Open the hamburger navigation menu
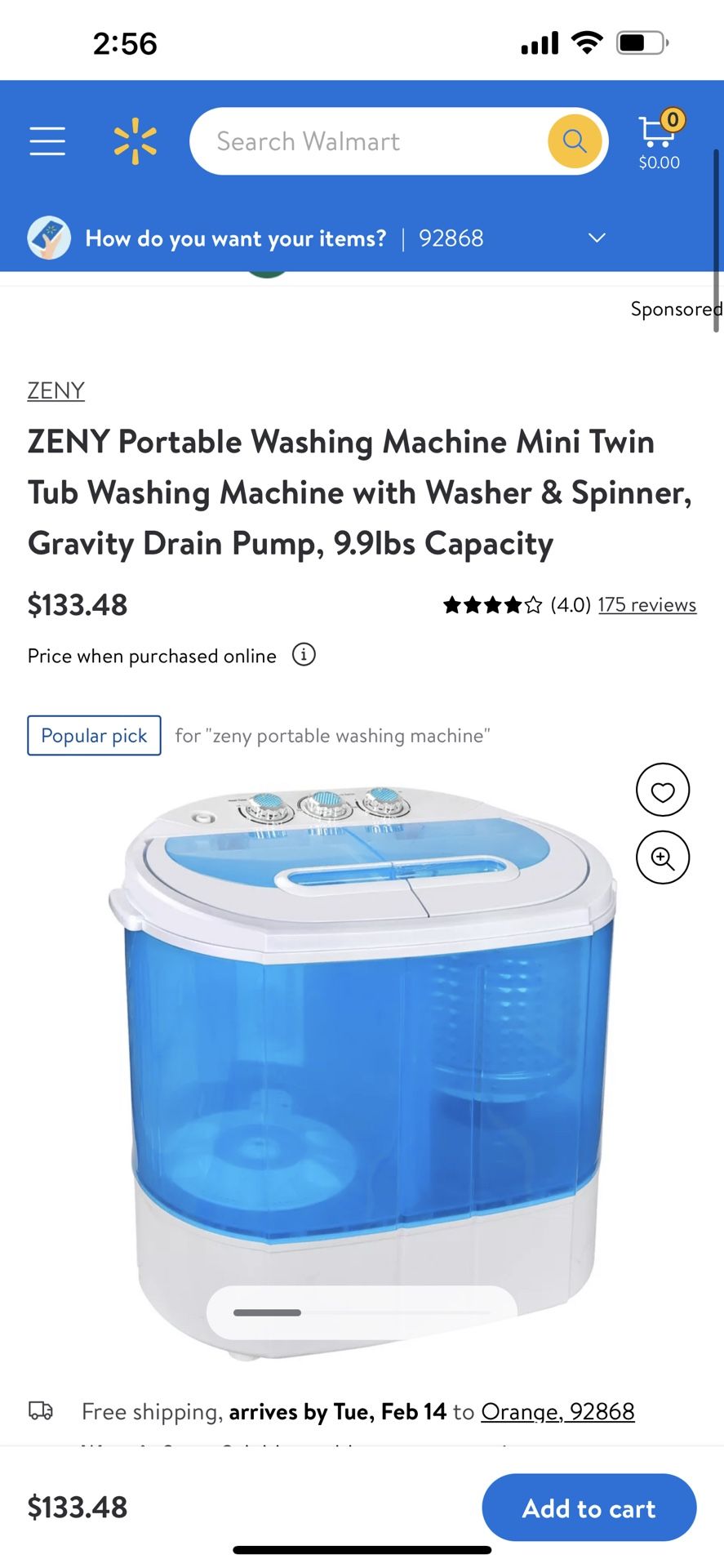The width and height of the screenshot is (724, 1568). point(47,140)
